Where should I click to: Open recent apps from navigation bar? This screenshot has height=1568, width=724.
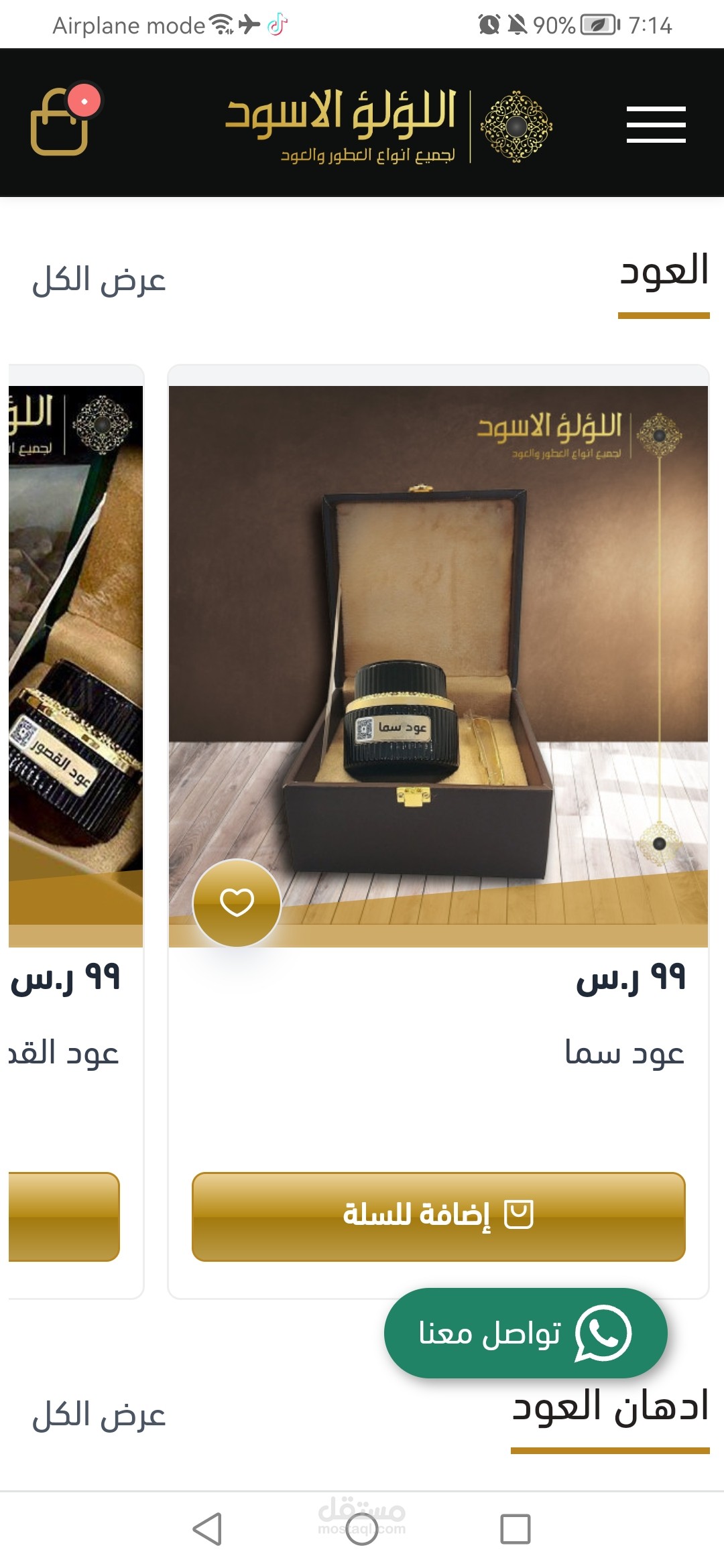click(x=515, y=1529)
